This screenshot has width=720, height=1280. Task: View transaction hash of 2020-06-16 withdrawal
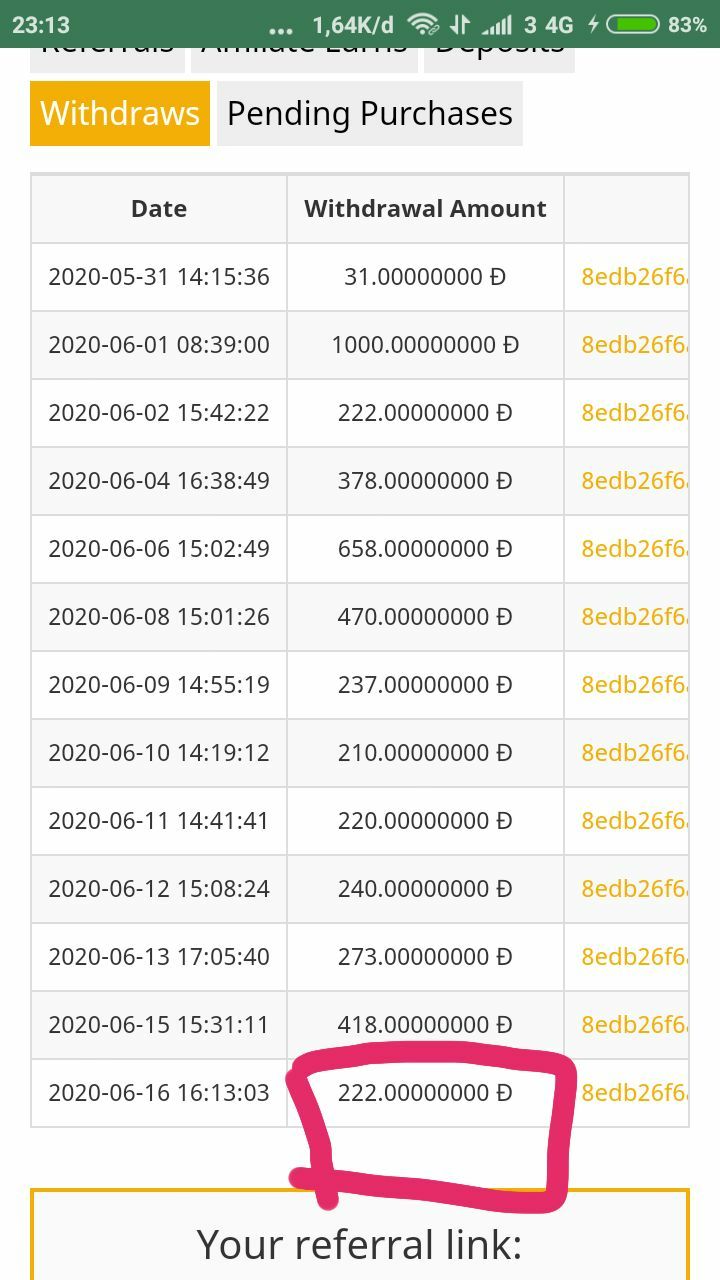[x=634, y=1093]
